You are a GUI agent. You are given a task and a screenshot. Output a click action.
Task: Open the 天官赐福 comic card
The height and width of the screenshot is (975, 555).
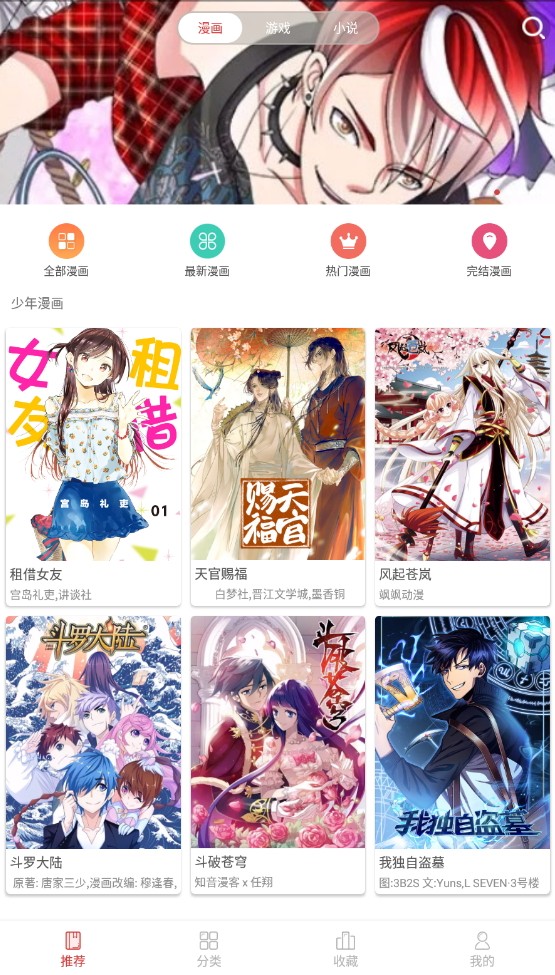pos(278,466)
